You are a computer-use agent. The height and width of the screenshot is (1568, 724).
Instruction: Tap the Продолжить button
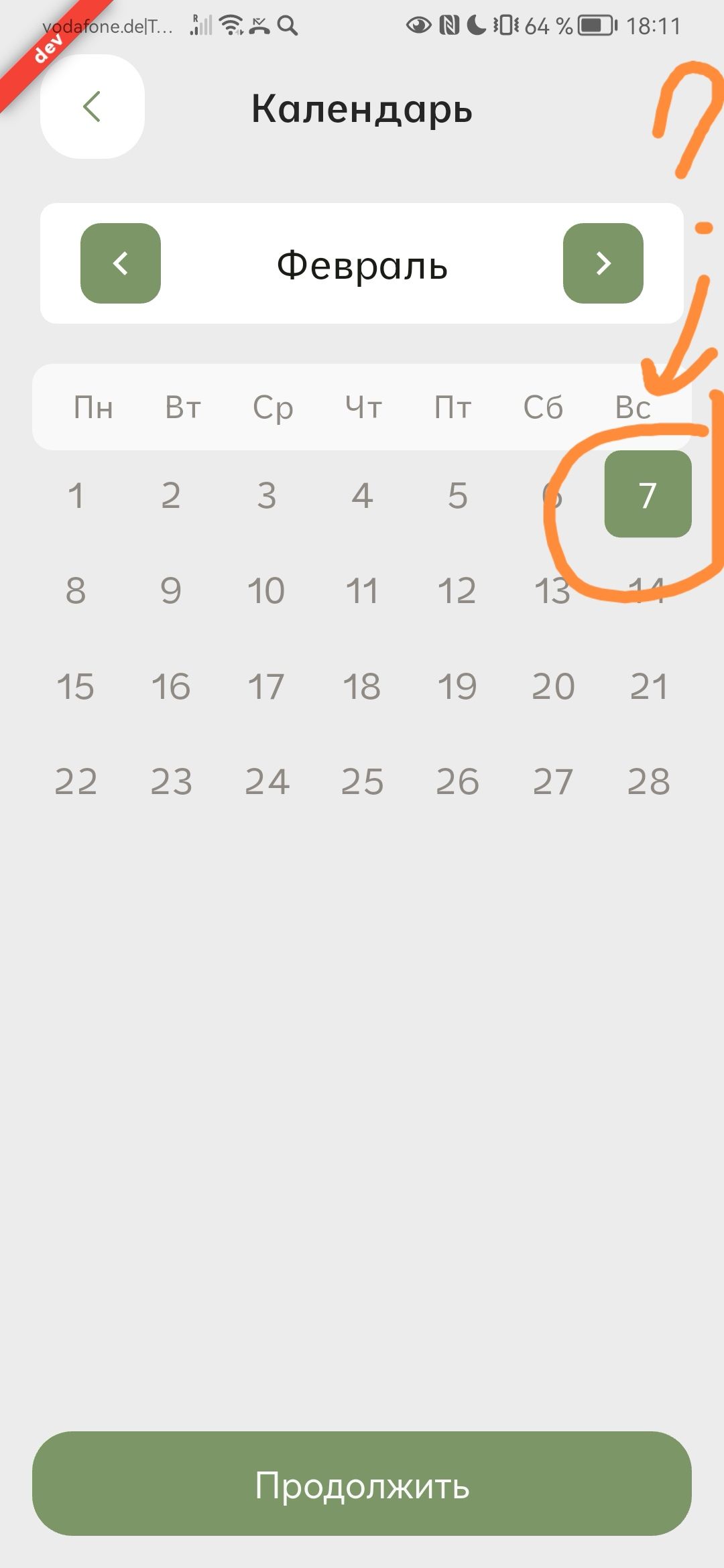coord(362,1484)
